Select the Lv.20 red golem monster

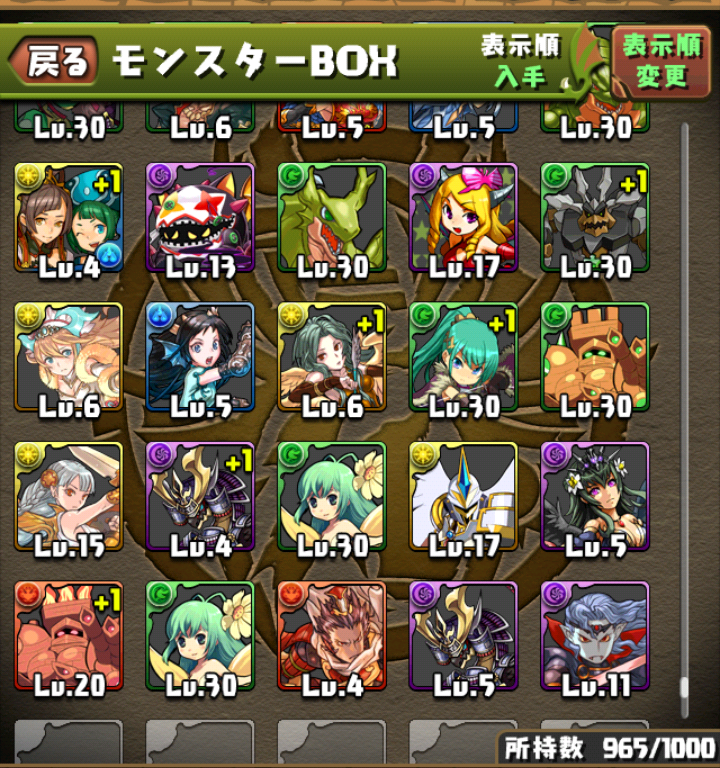coord(68,637)
